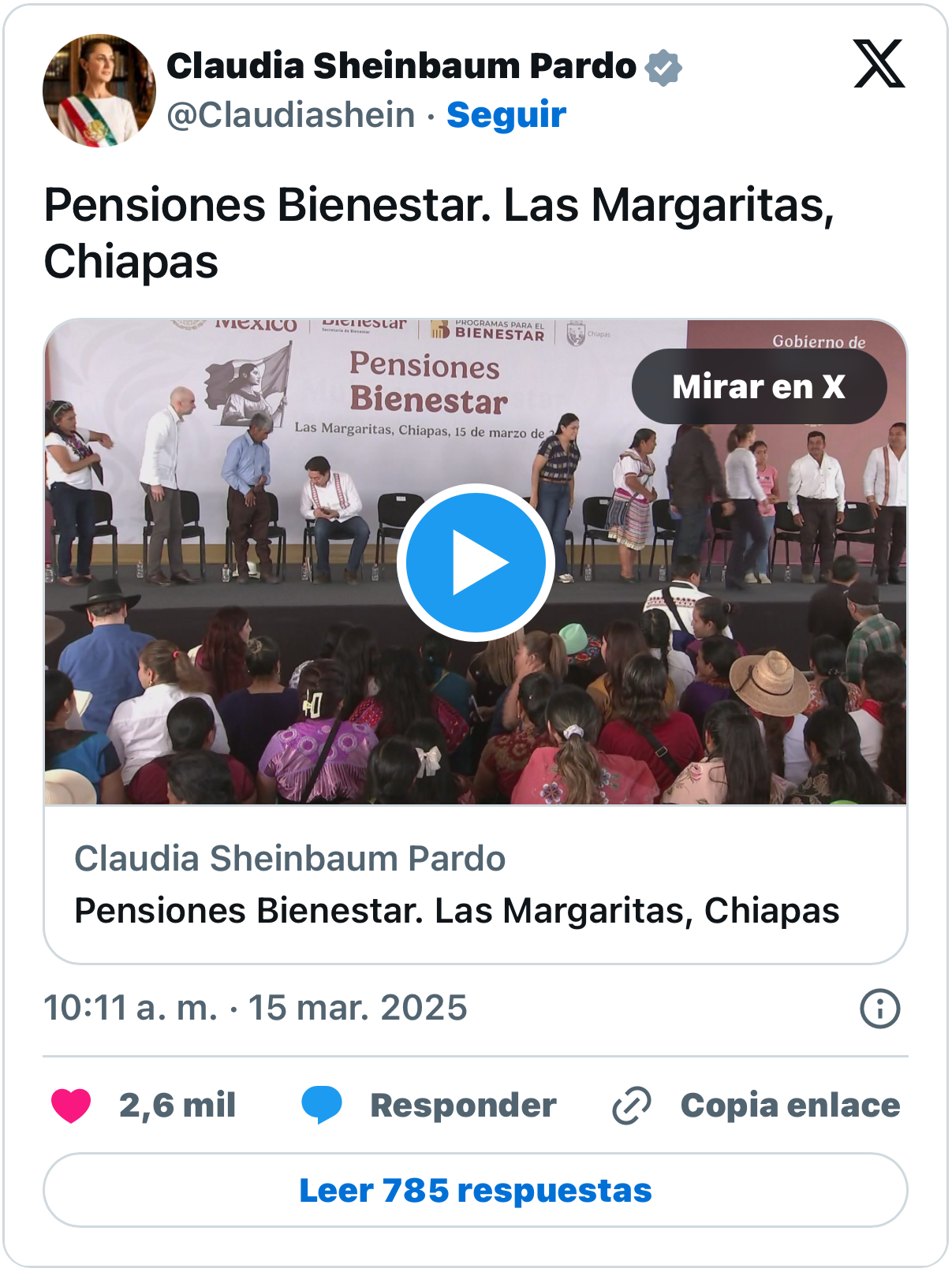Open Claudia Sheinbaum Pardo's profile picture
Viewport: 952px width, 1272px height.
[99, 91]
